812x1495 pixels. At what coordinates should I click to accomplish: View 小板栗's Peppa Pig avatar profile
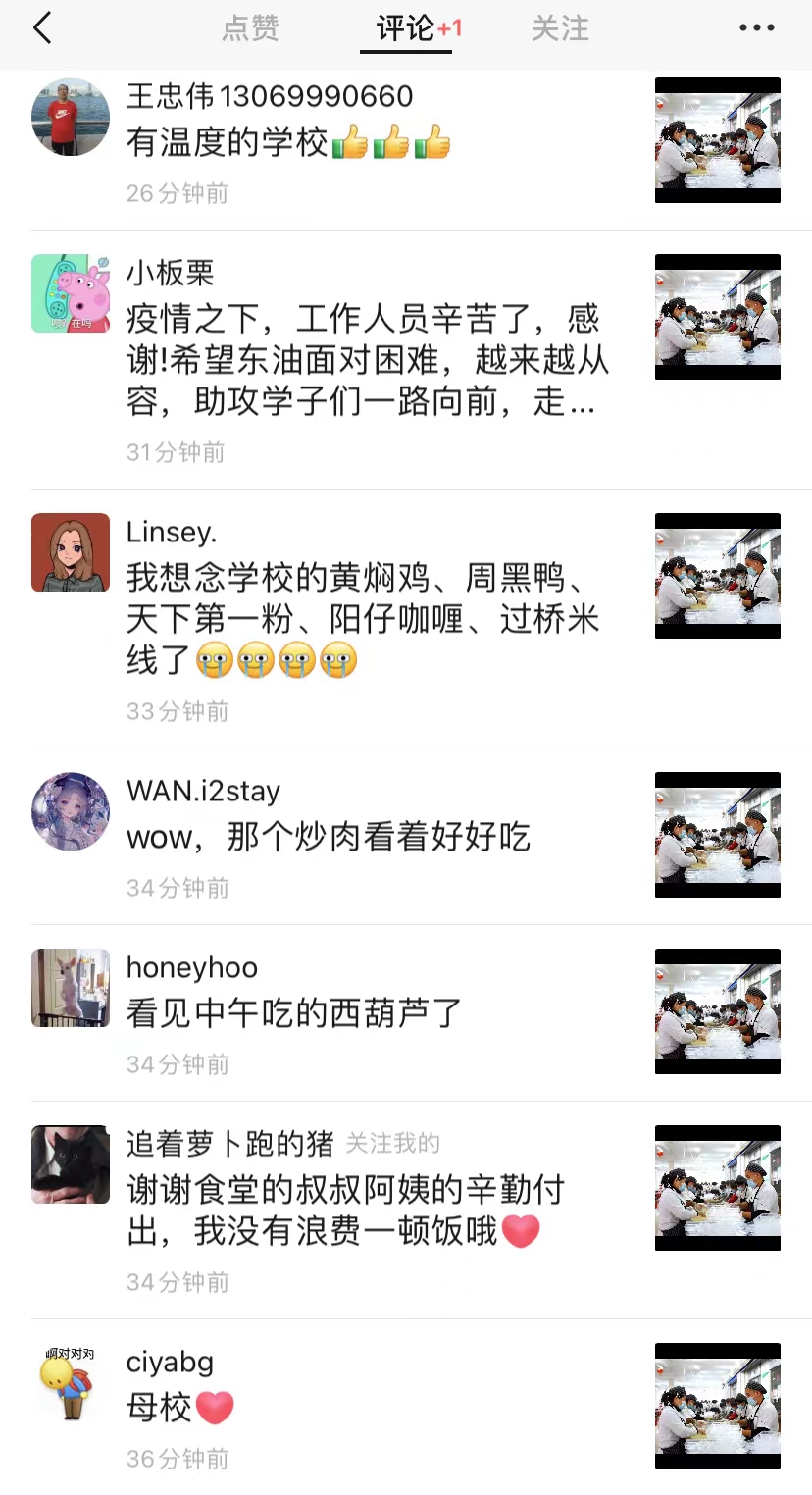(x=71, y=293)
